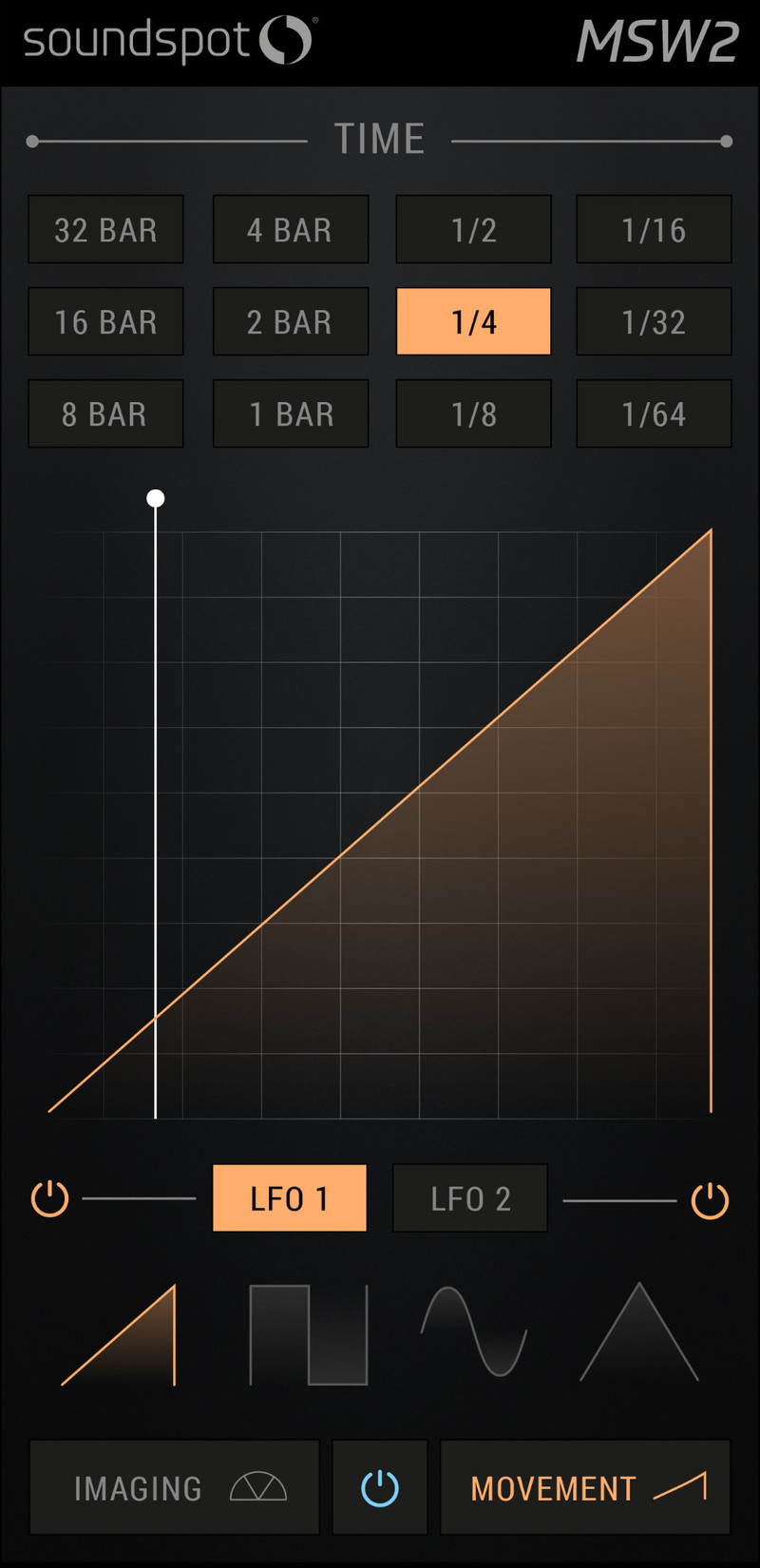Viewport: 760px width, 1568px height.
Task: Toggle the power icon beside LFO 2
Action: pyautogui.click(x=710, y=1200)
